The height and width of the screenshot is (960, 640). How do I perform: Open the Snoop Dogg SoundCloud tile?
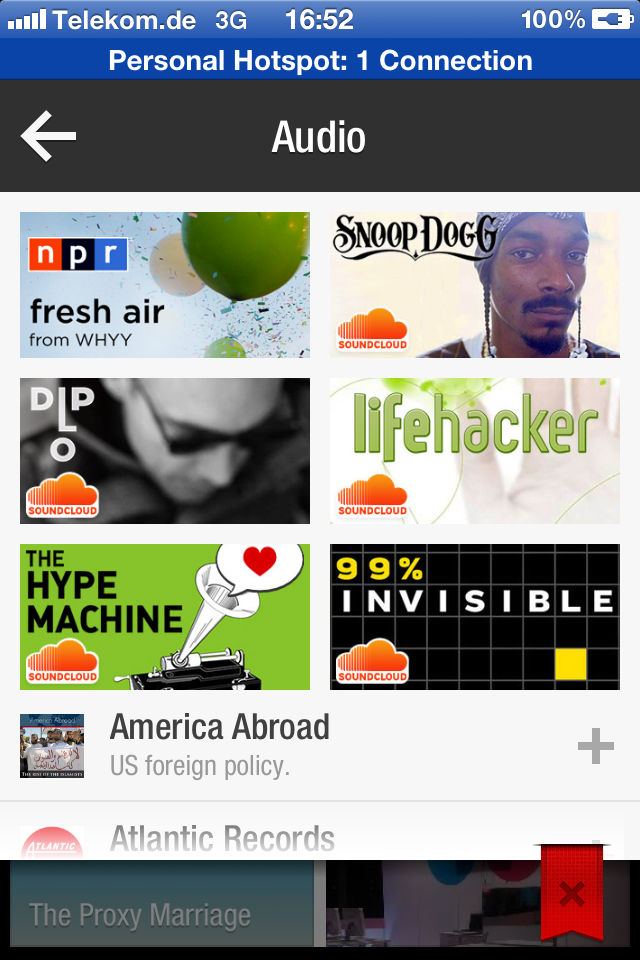(475, 285)
